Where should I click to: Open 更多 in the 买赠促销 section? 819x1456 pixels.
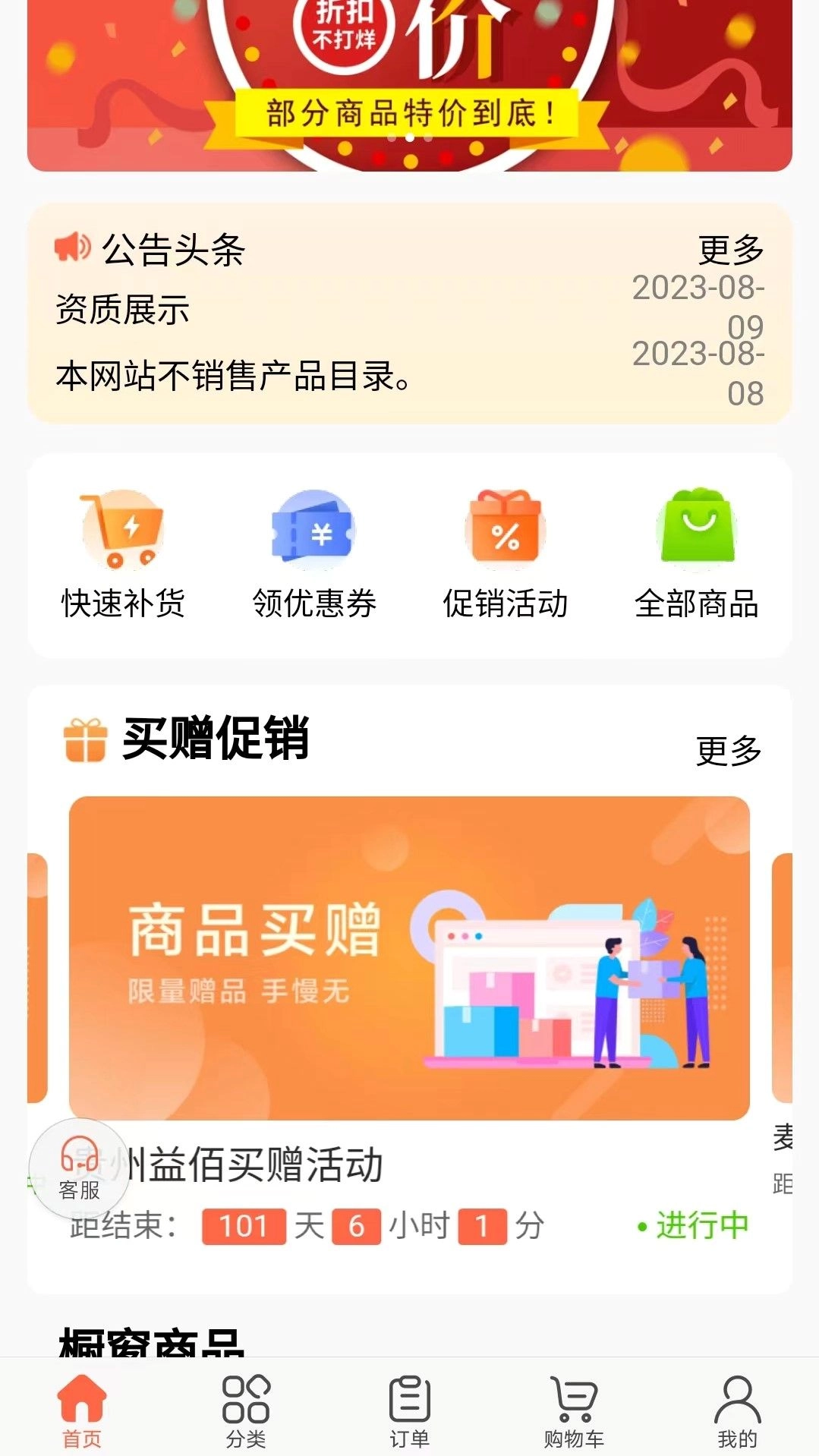pos(729,749)
